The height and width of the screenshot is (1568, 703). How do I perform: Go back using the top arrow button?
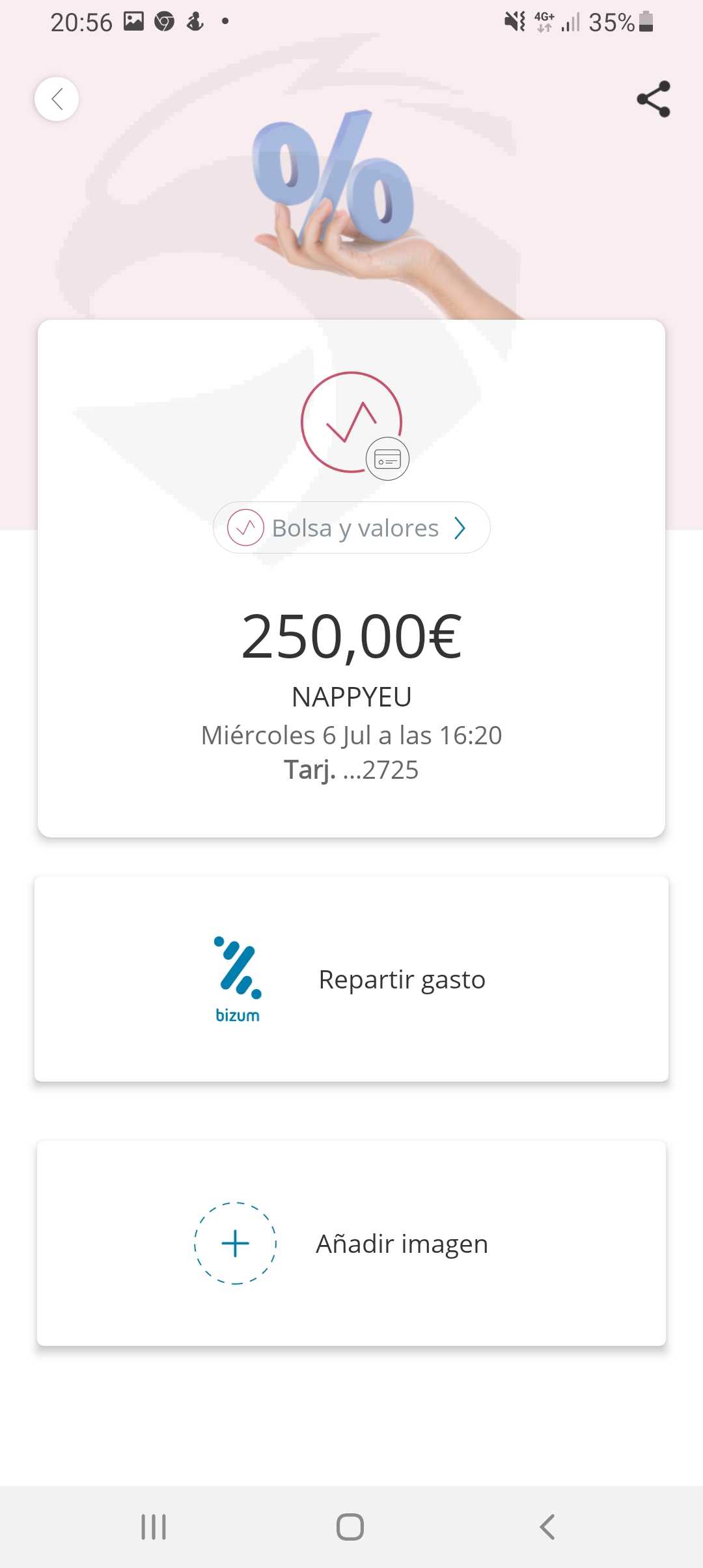[x=57, y=99]
